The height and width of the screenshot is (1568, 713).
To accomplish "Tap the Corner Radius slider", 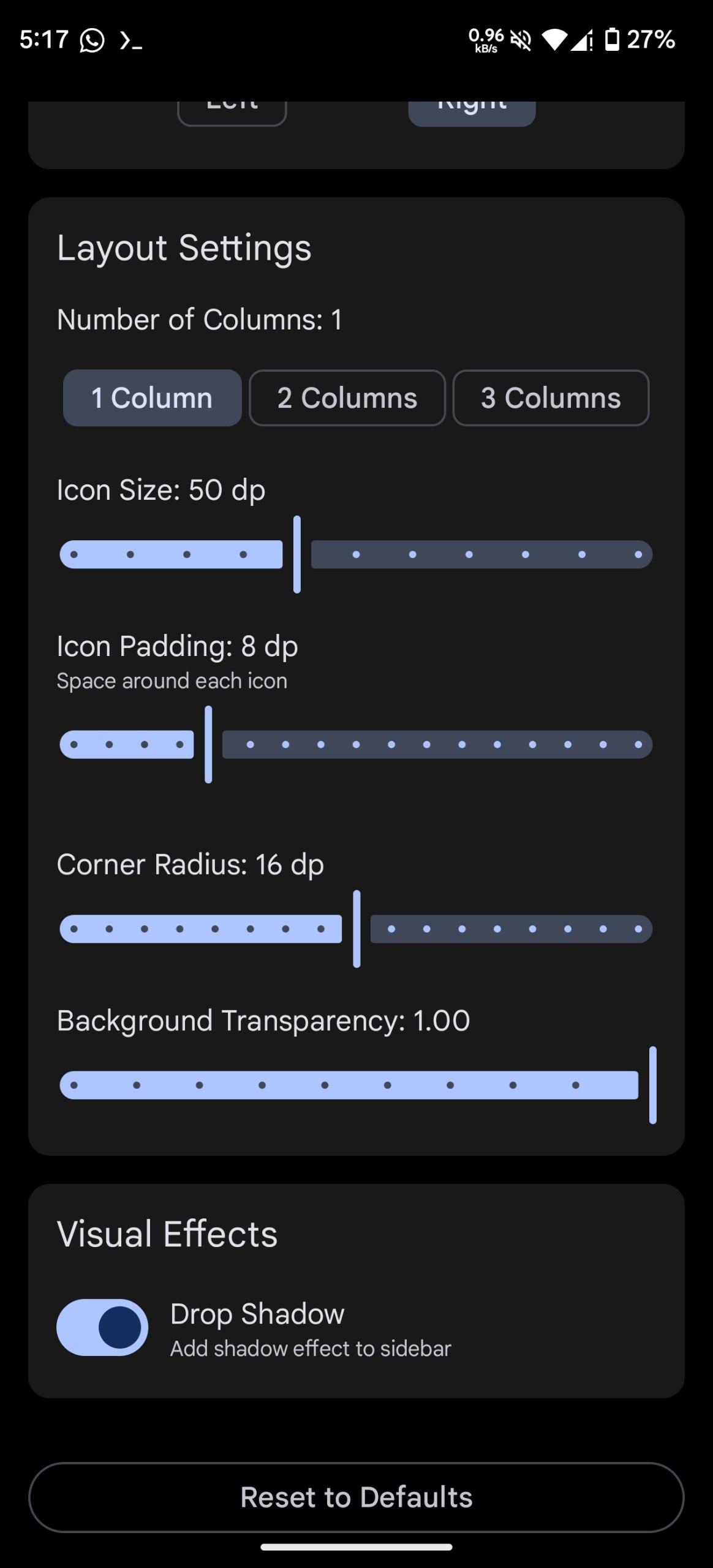I will 356,929.
